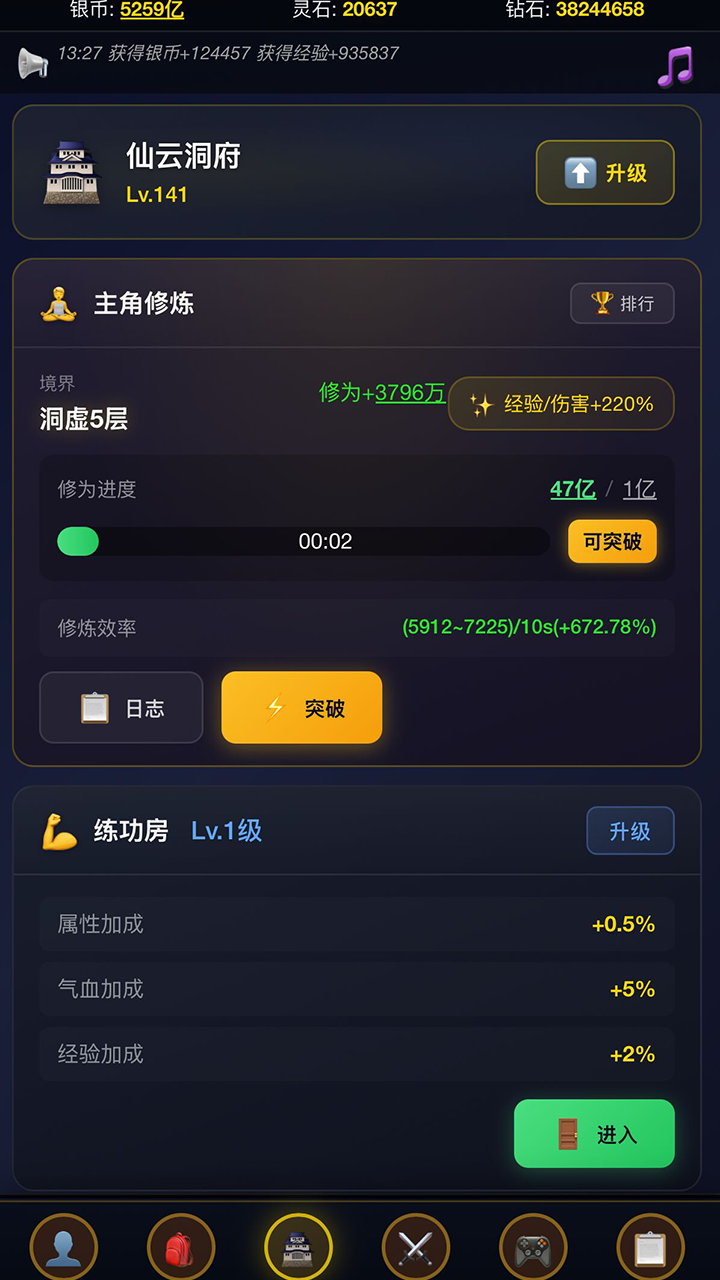
Task: Tap the music note icon
Action: [x=675, y=66]
